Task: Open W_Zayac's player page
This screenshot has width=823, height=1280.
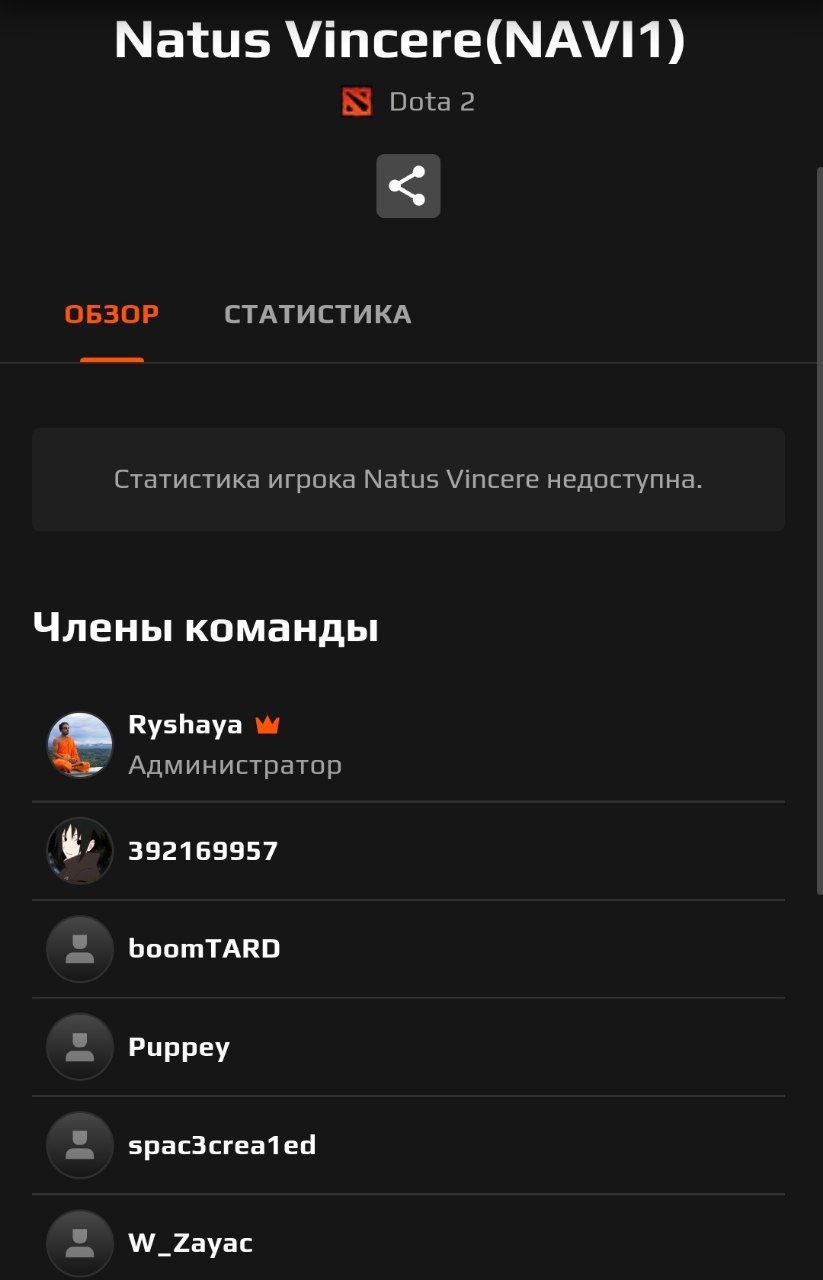Action: (x=190, y=1243)
